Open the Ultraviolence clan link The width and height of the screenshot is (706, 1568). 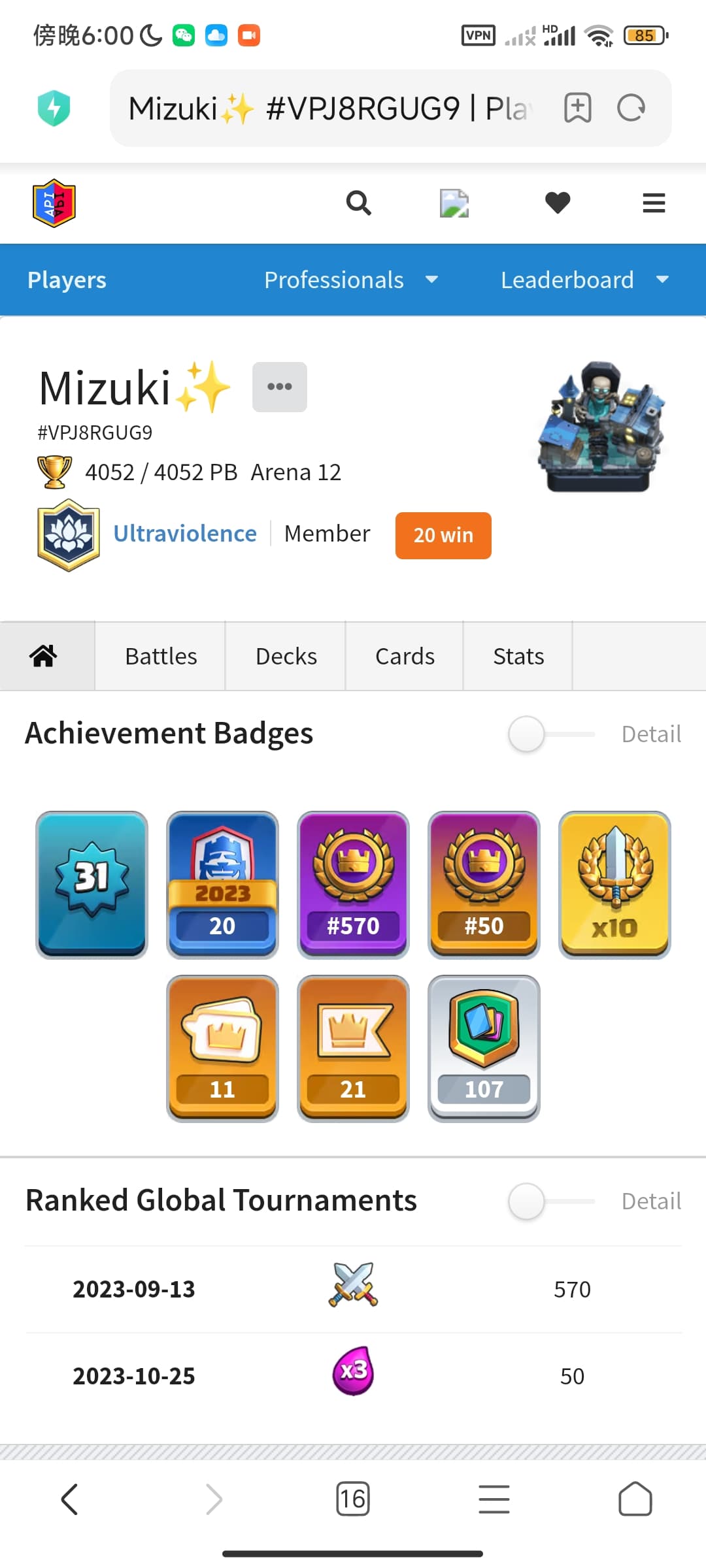(185, 534)
